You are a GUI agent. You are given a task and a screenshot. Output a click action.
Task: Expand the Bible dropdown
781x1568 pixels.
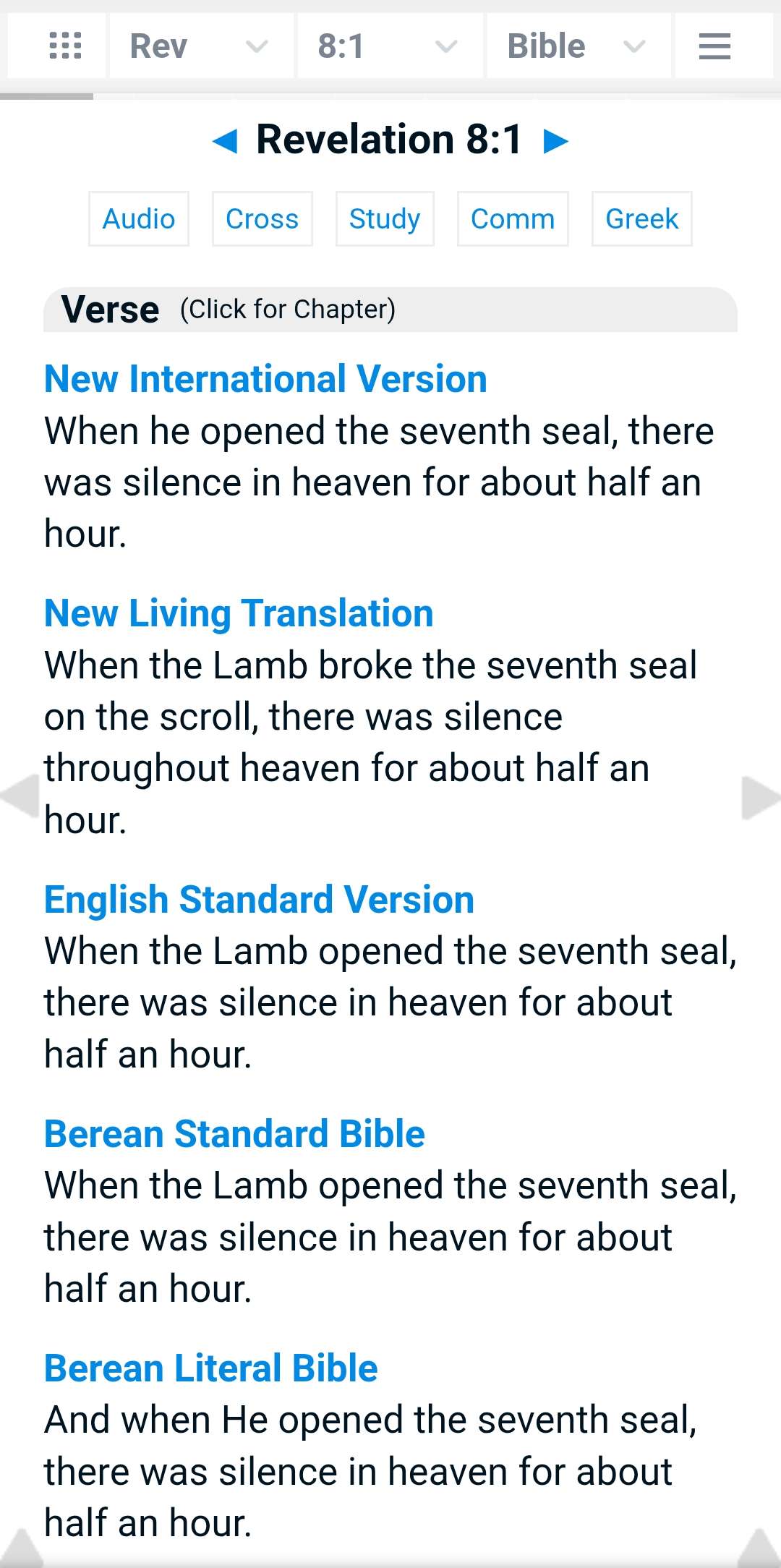point(577,46)
